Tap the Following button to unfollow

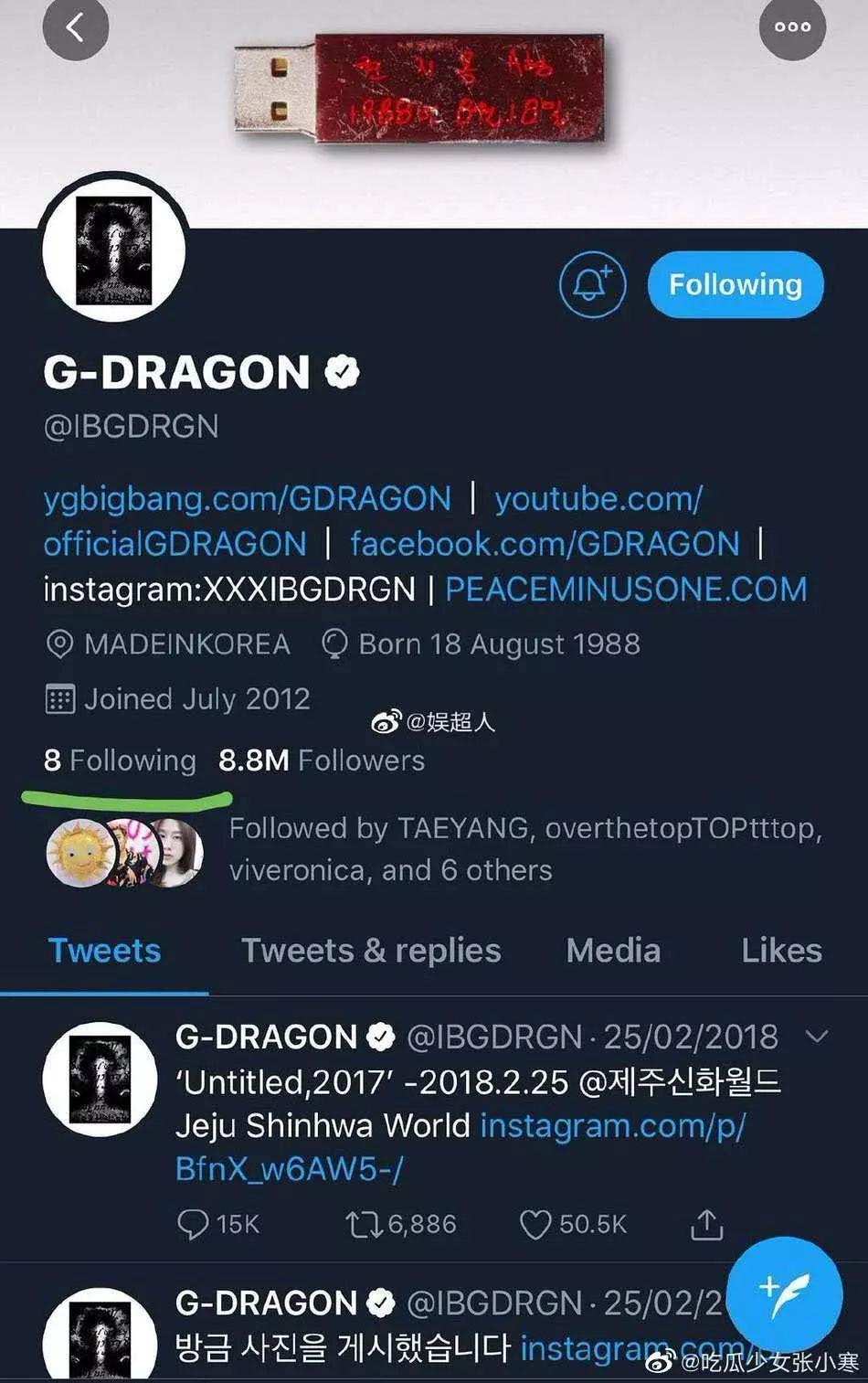(x=736, y=284)
